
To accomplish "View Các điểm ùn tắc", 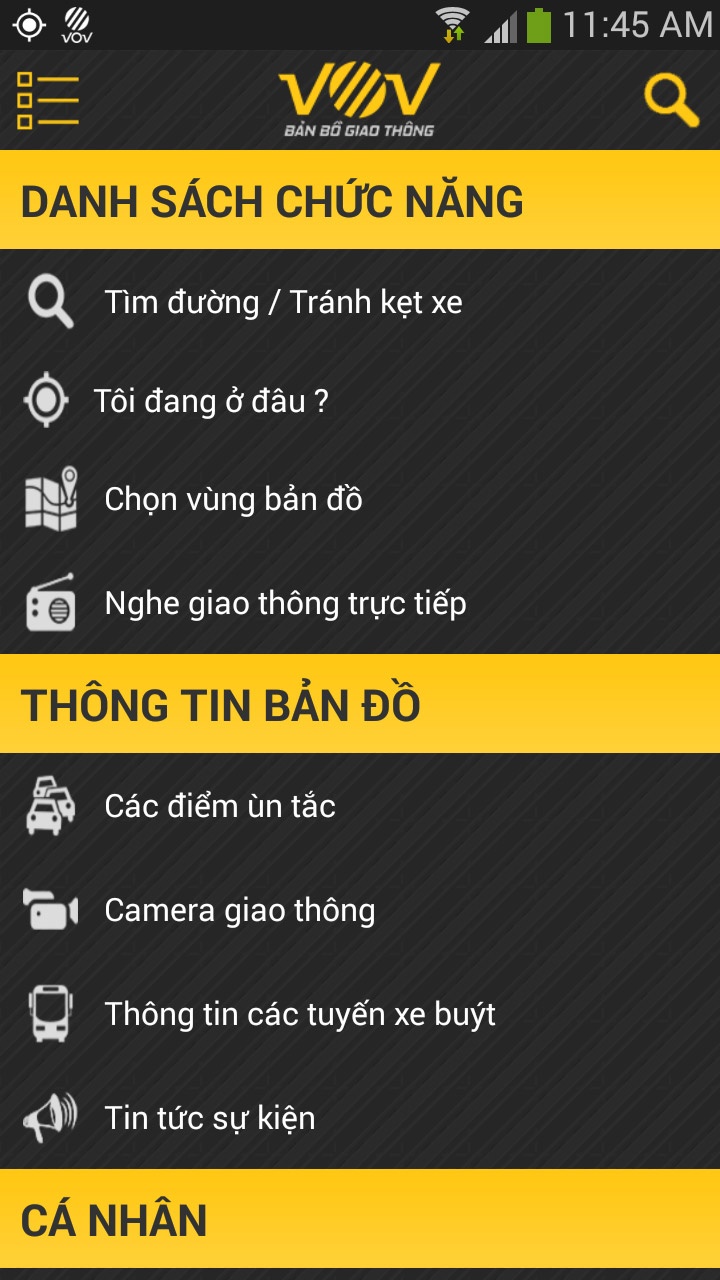I will [220, 806].
